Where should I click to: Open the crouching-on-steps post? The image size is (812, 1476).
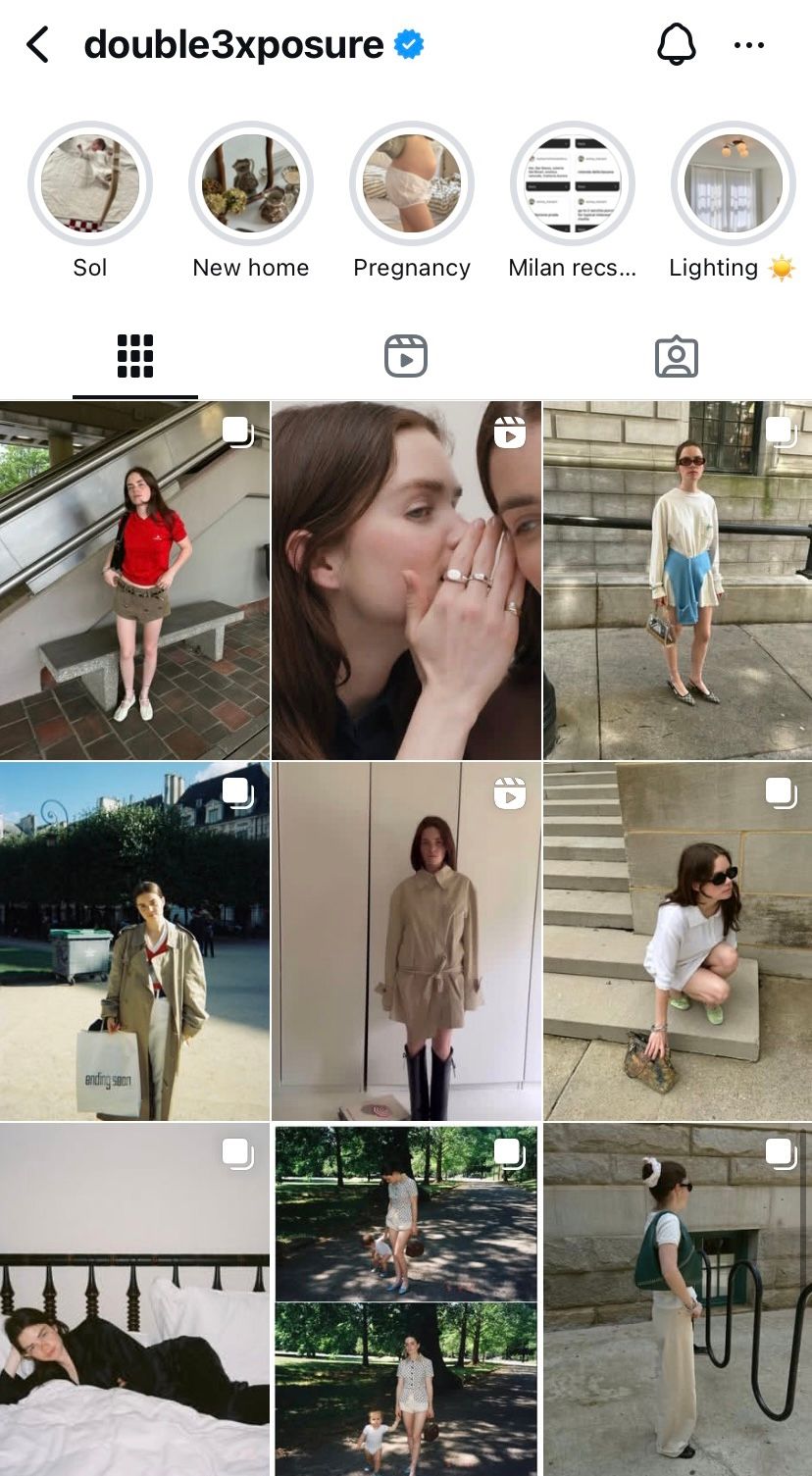tap(678, 942)
